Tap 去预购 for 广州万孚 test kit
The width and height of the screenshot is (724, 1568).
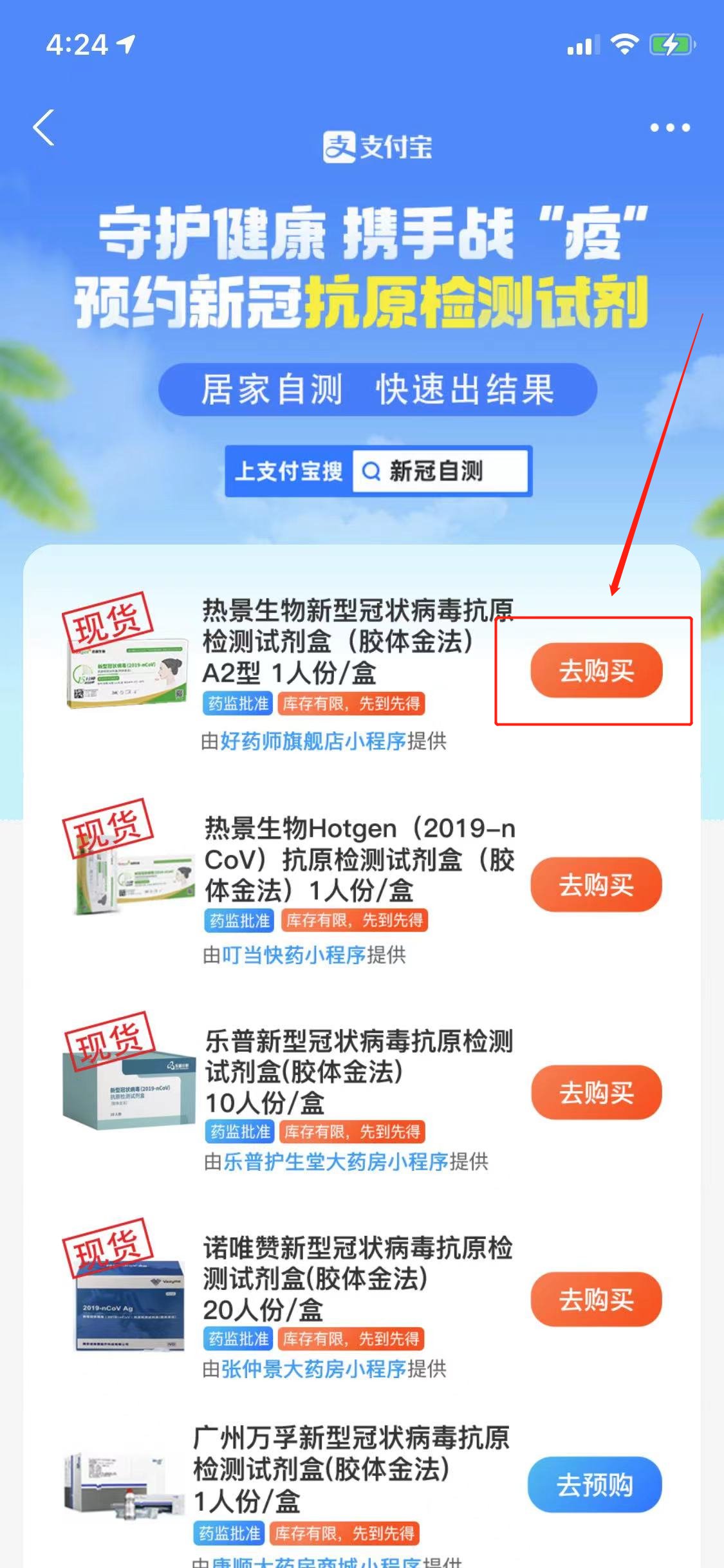(x=595, y=1484)
